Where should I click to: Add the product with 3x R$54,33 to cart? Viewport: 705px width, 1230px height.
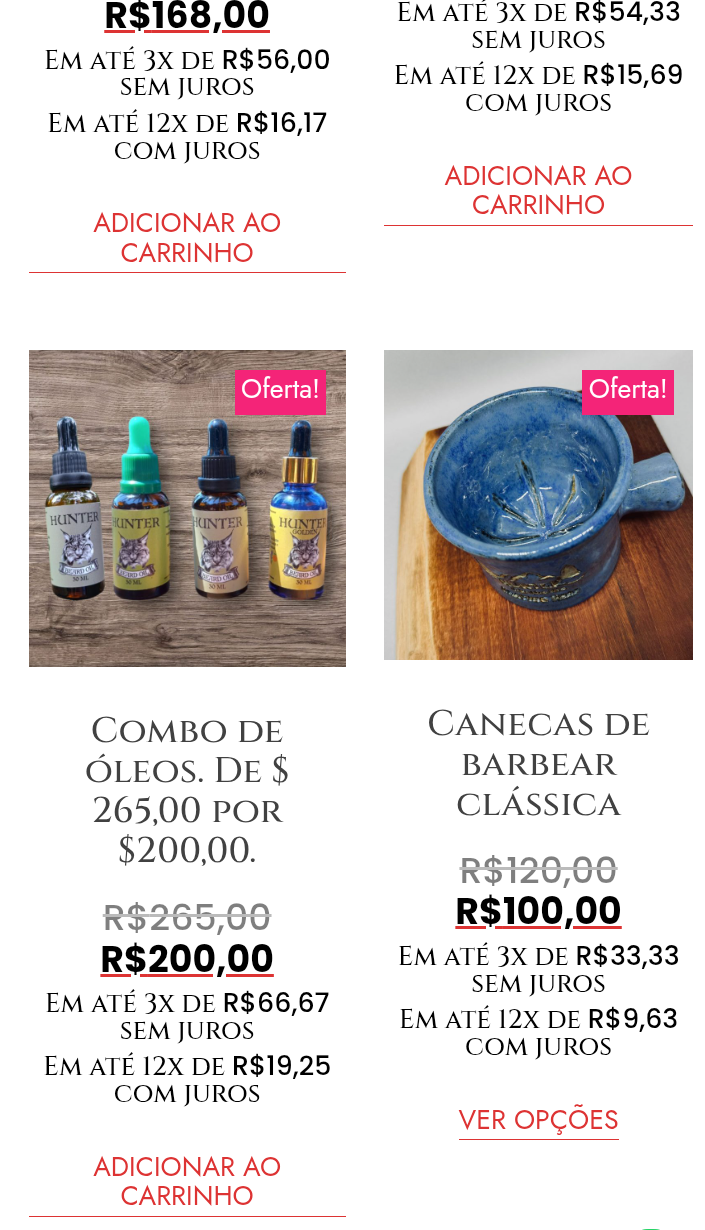(538, 191)
